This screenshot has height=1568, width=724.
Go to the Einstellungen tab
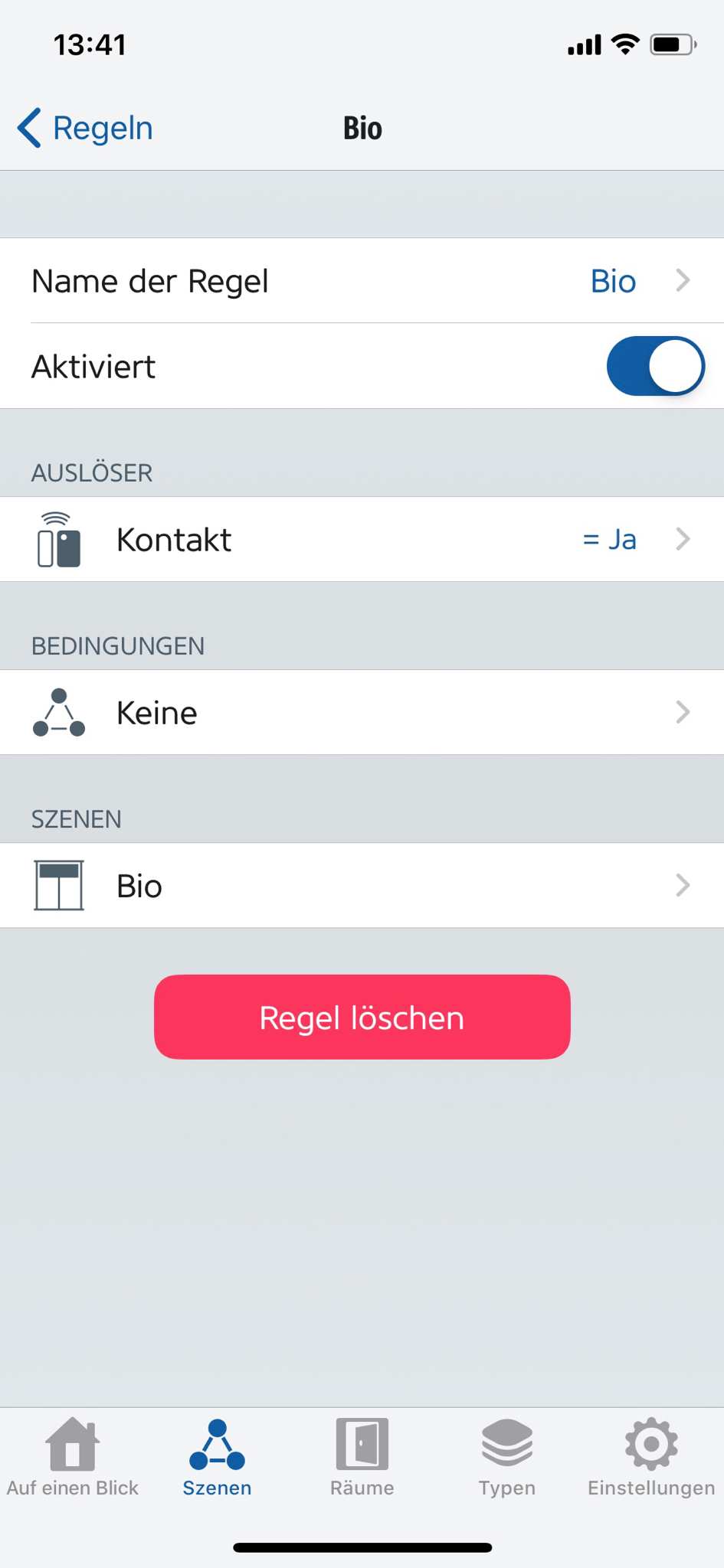pos(651,1459)
